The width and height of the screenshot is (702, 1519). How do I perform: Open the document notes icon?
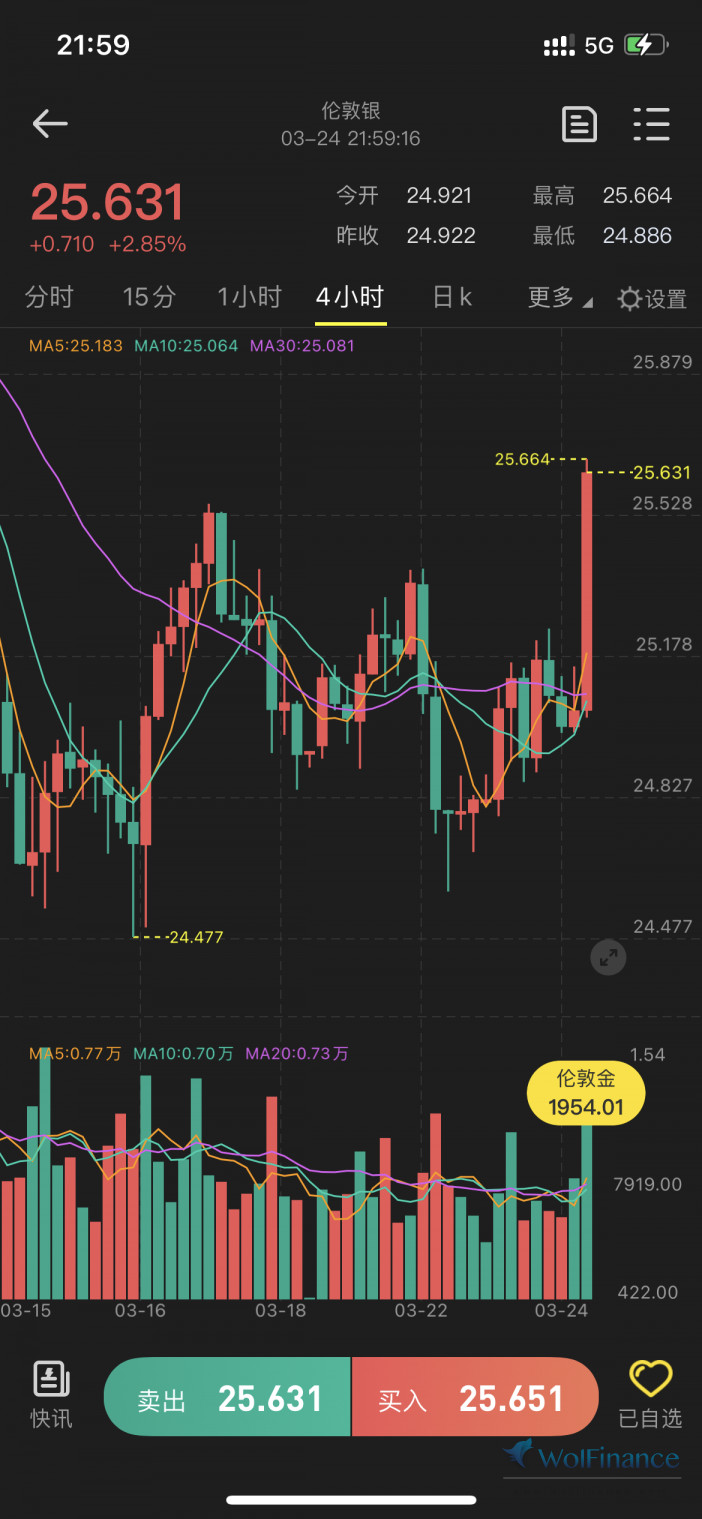(579, 124)
